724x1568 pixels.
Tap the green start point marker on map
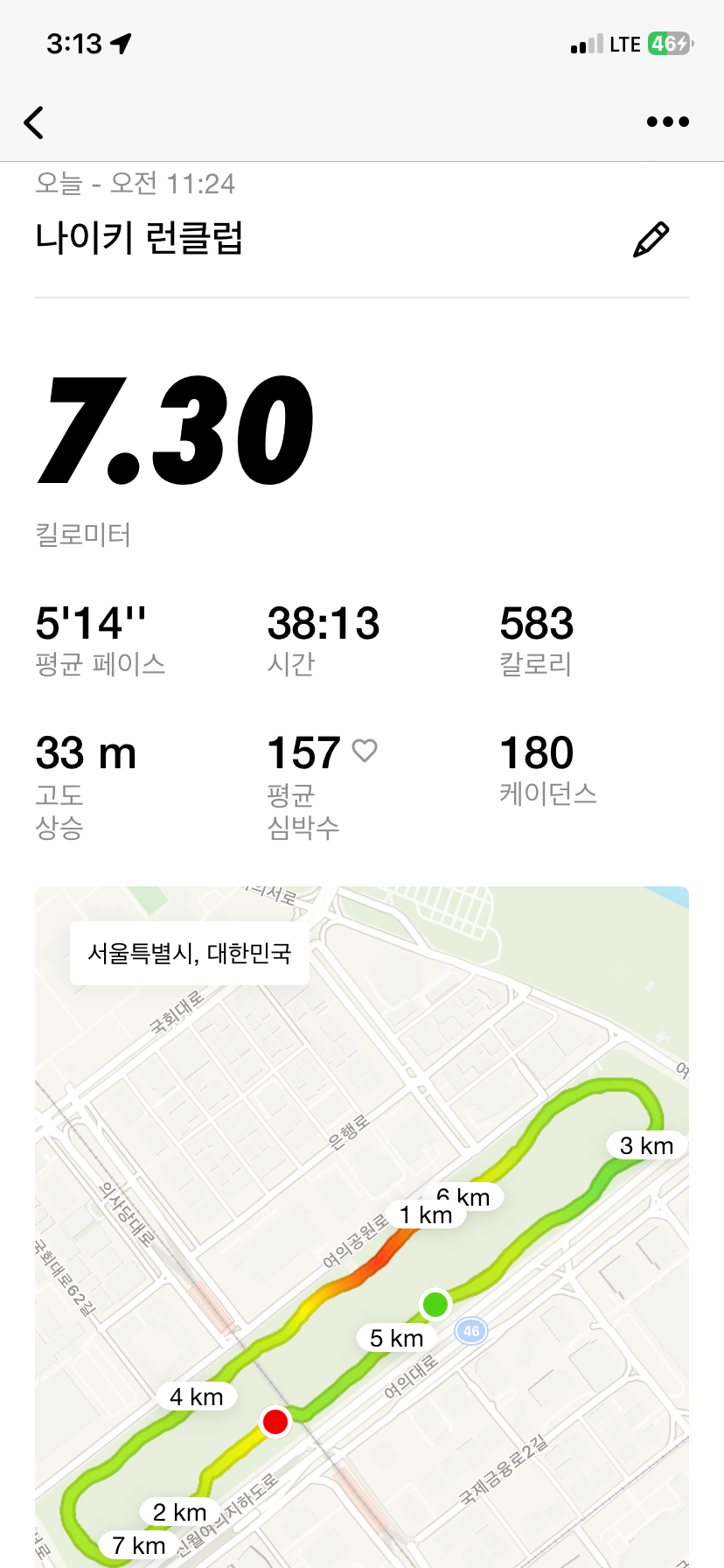click(435, 1304)
